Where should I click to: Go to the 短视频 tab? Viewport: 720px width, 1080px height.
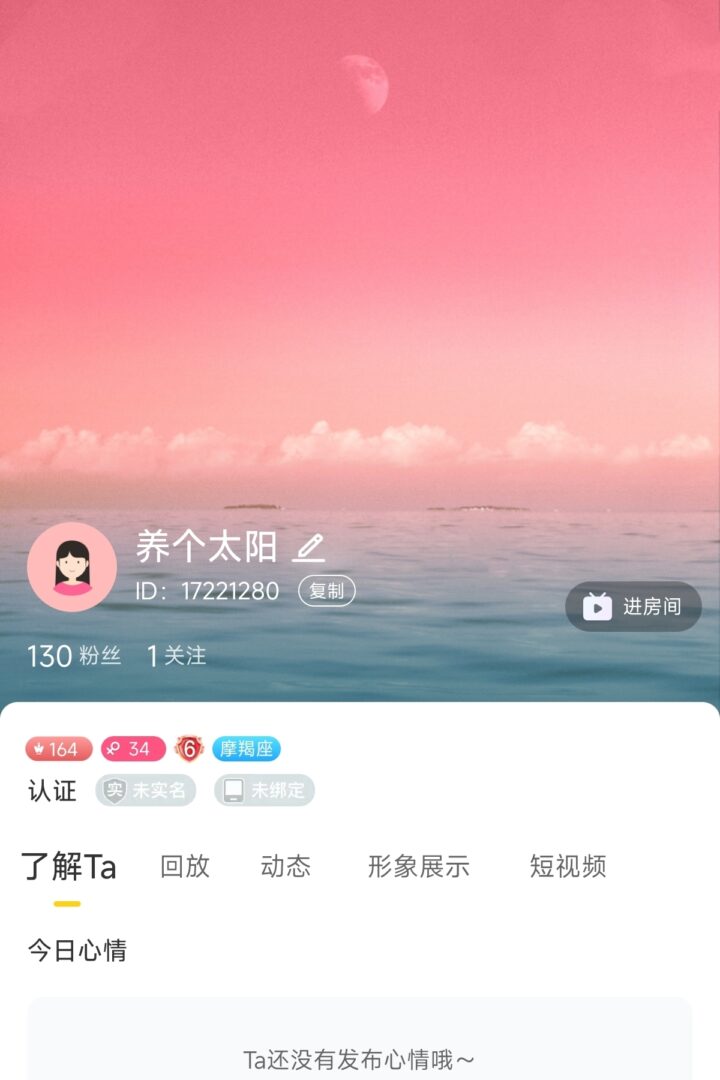tap(568, 866)
